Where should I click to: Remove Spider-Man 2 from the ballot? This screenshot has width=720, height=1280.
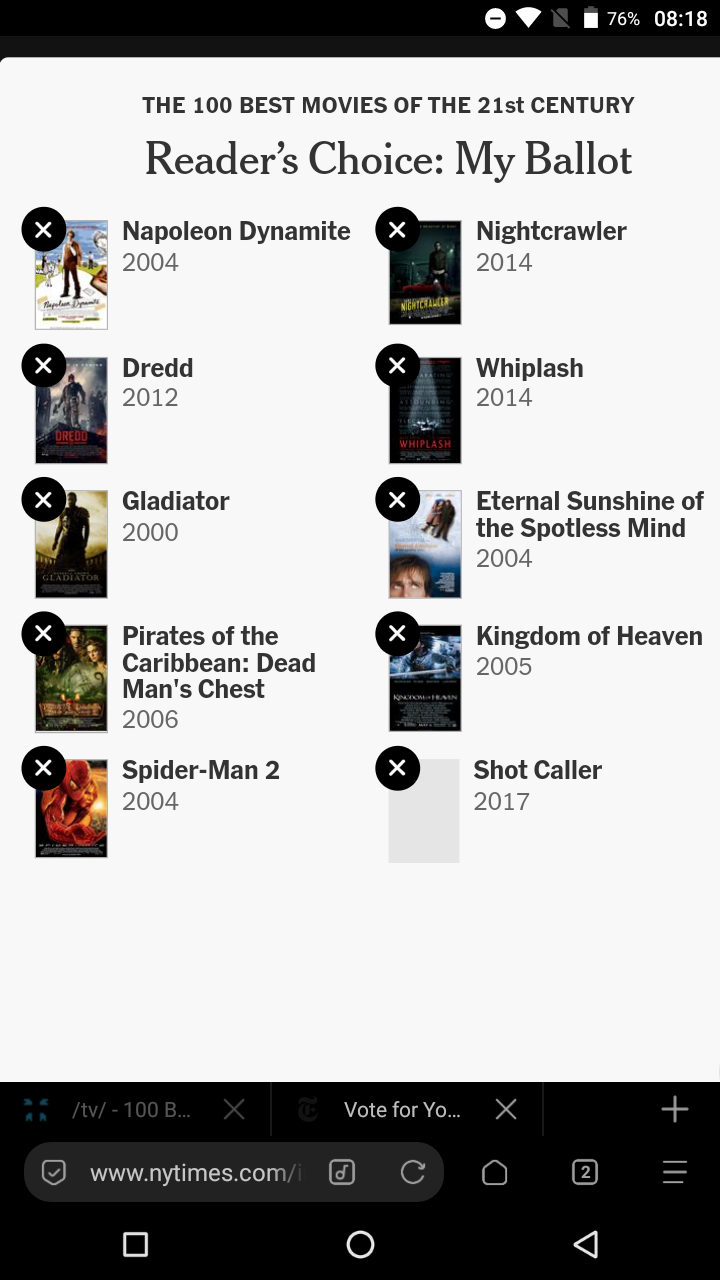(44, 768)
